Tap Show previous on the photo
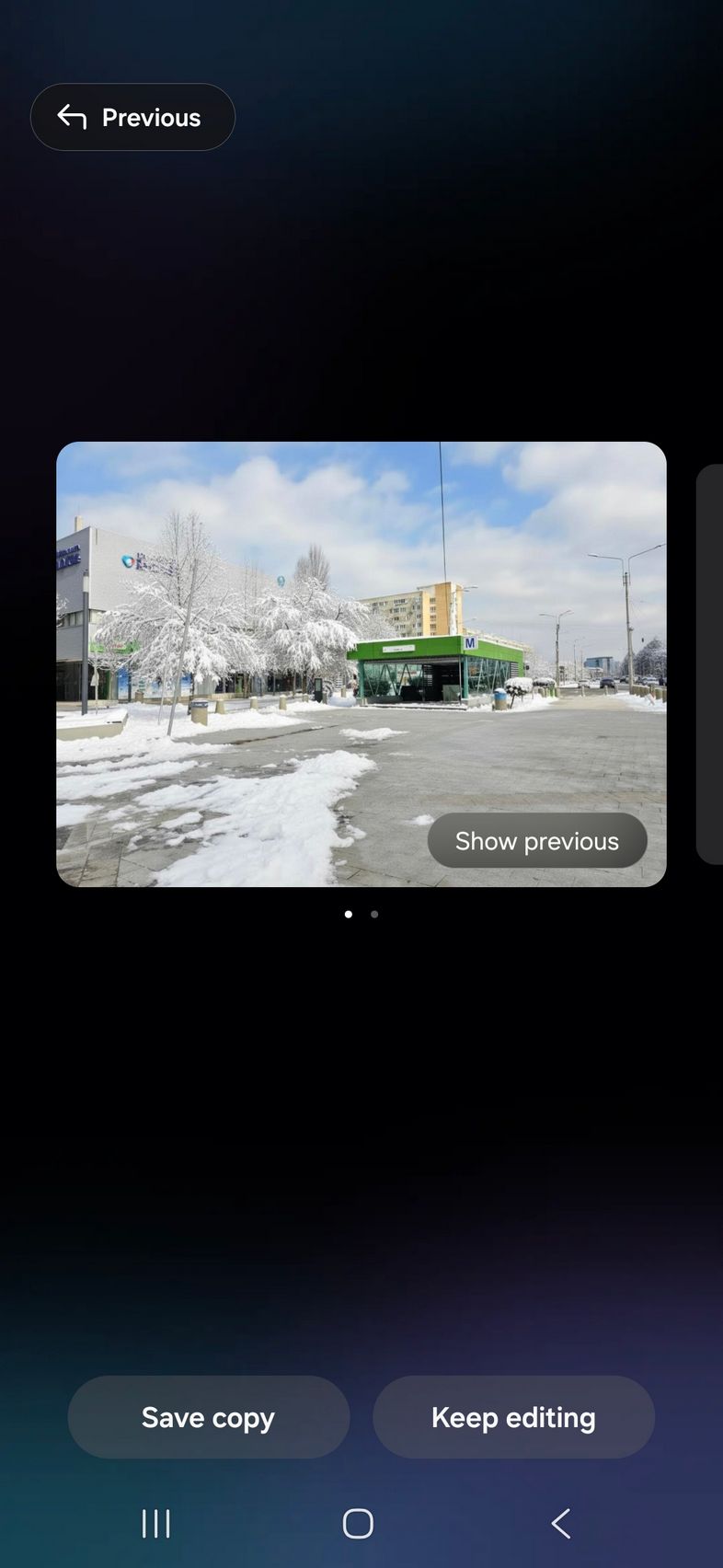Image resolution: width=723 pixels, height=1568 pixels. [537, 841]
